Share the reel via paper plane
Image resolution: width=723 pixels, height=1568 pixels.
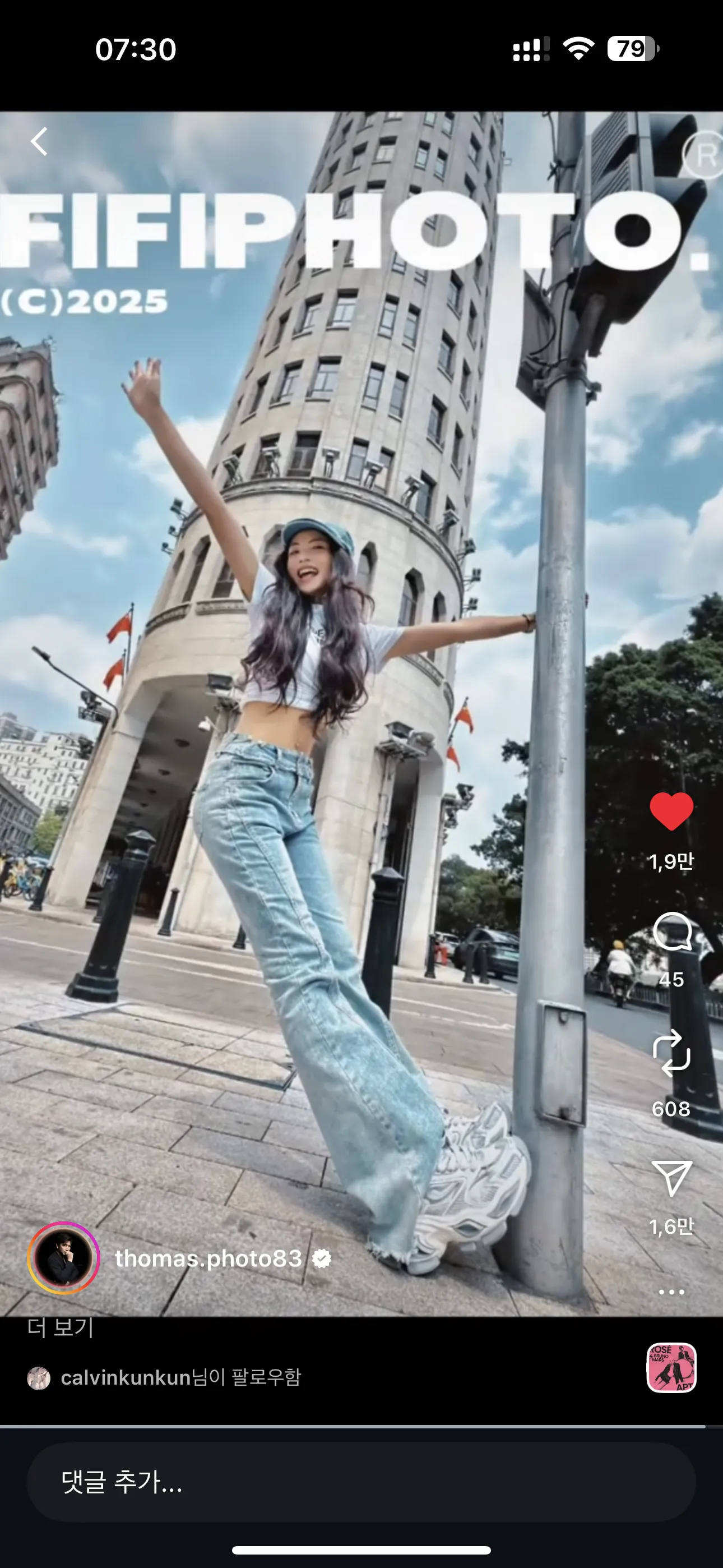click(x=671, y=1178)
